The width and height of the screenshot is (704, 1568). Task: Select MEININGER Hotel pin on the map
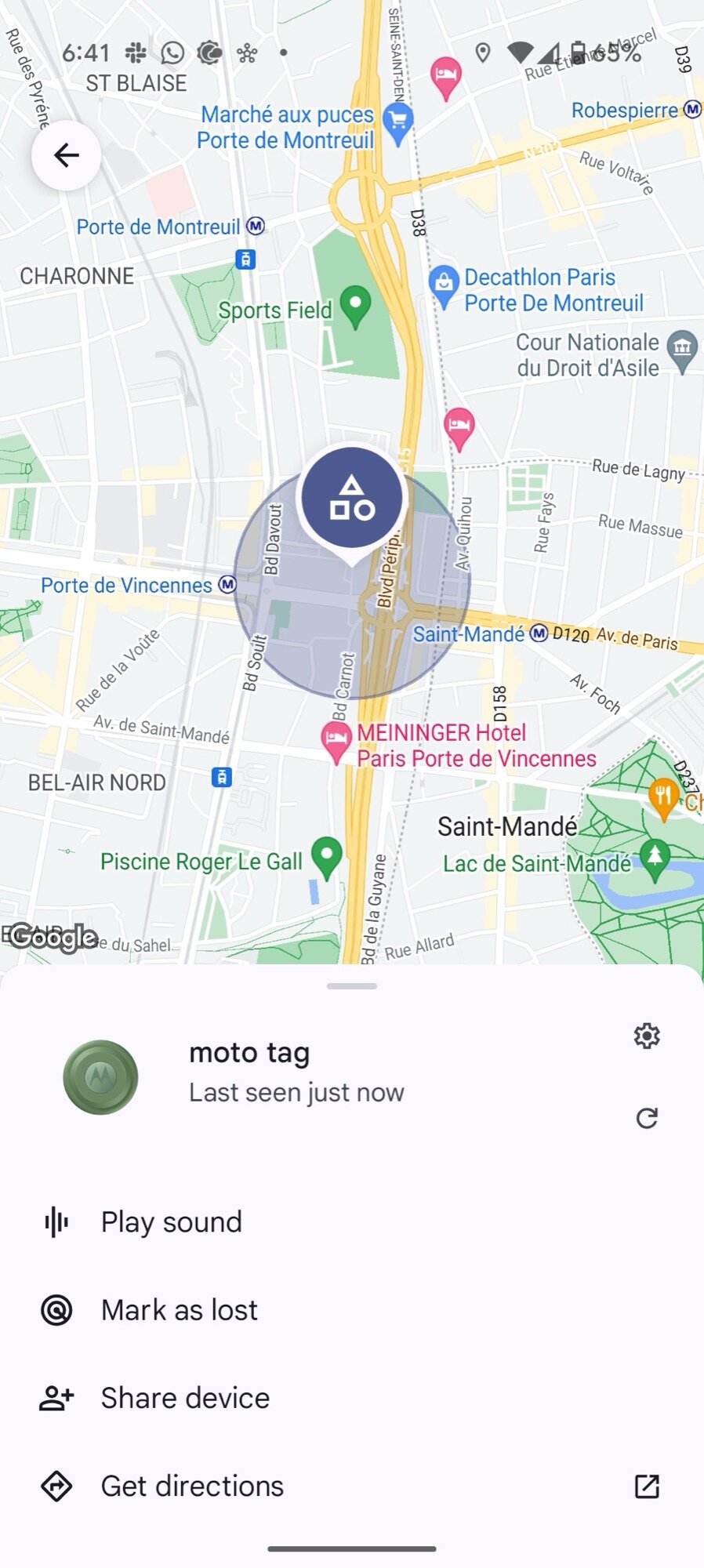pyautogui.click(x=336, y=739)
